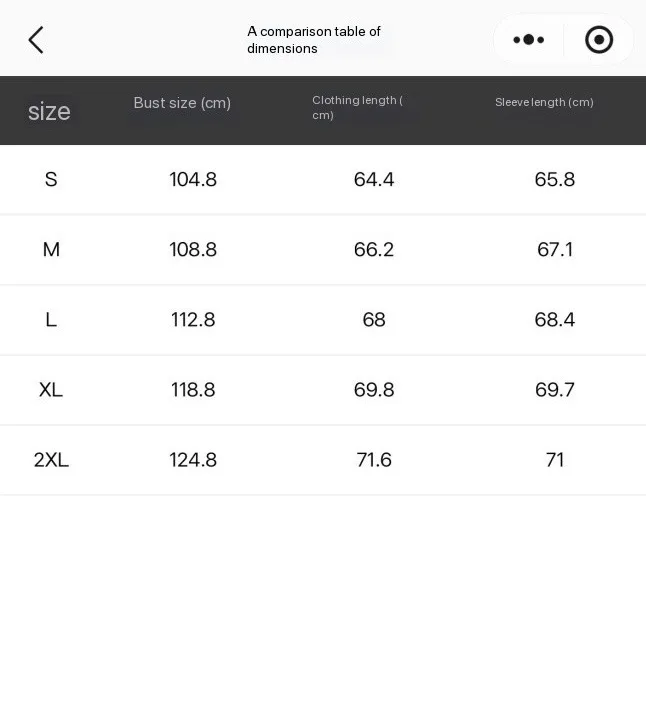Open the three-dot more options menu
Screen dimensions: 646x703
(x=528, y=40)
